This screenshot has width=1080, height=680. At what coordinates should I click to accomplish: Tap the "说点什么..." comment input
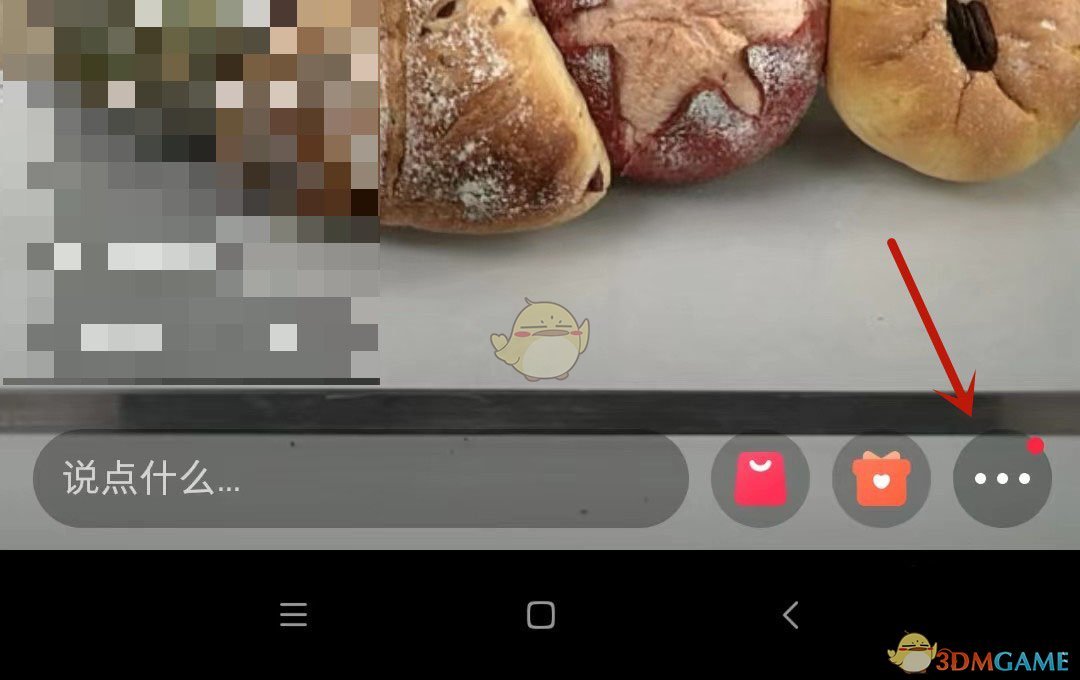360,479
